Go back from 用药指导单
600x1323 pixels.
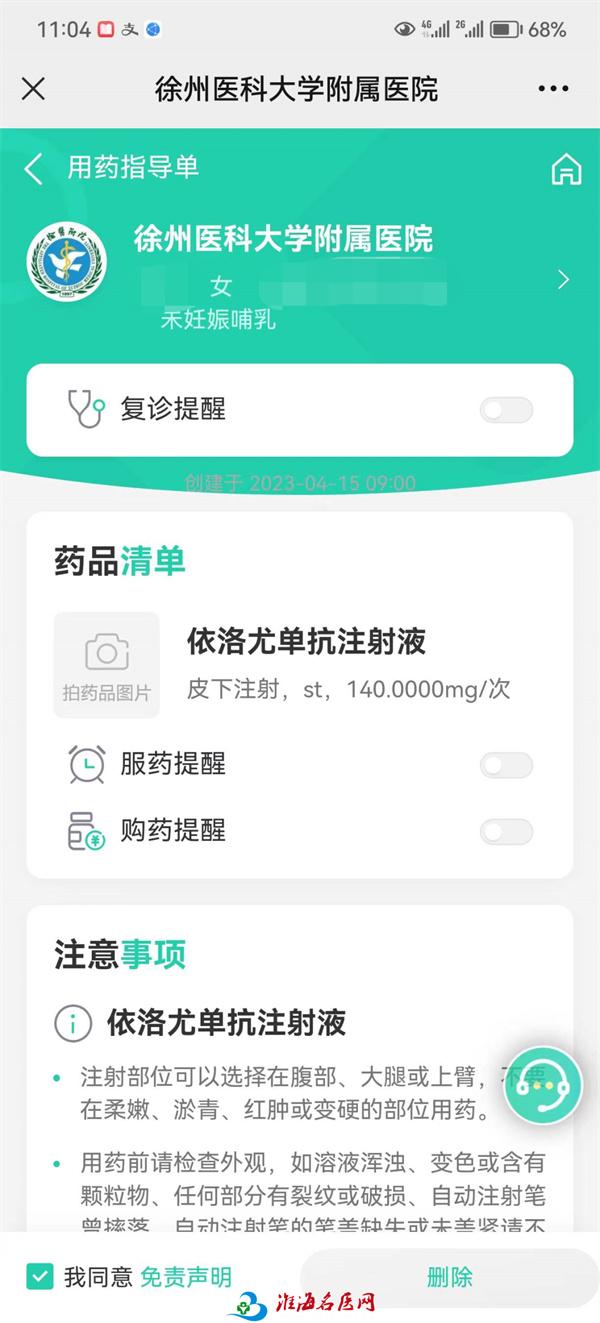pos(34,168)
